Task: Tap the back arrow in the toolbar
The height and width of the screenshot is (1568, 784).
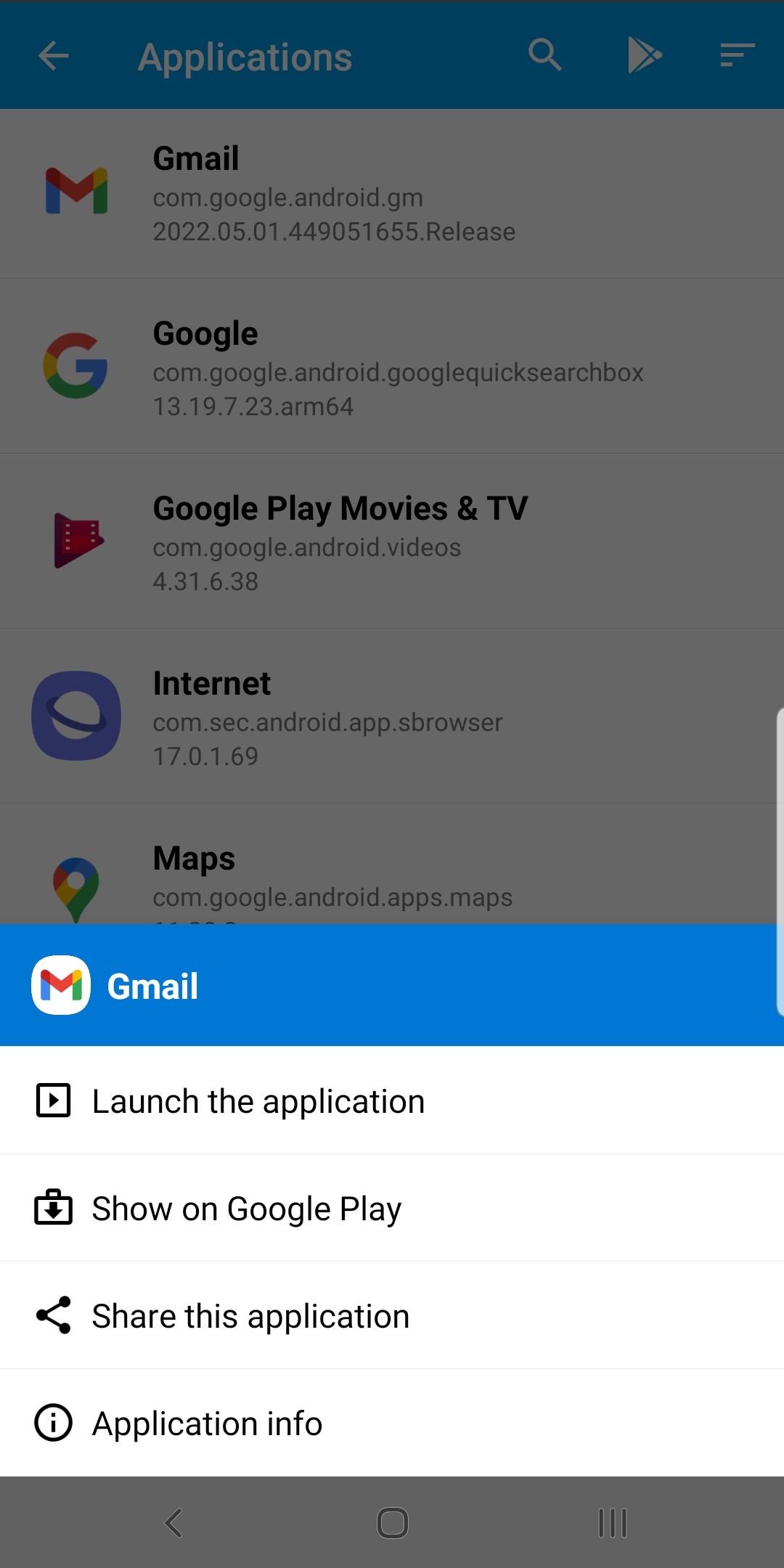Action: [x=52, y=54]
